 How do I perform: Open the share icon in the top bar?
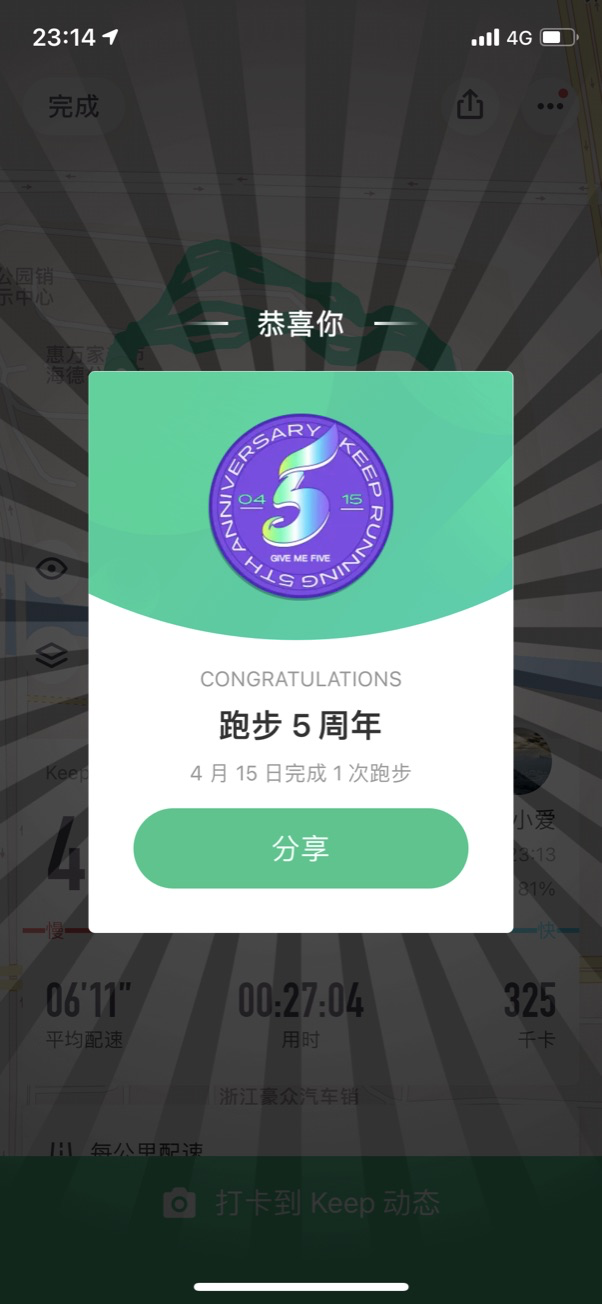(x=470, y=105)
